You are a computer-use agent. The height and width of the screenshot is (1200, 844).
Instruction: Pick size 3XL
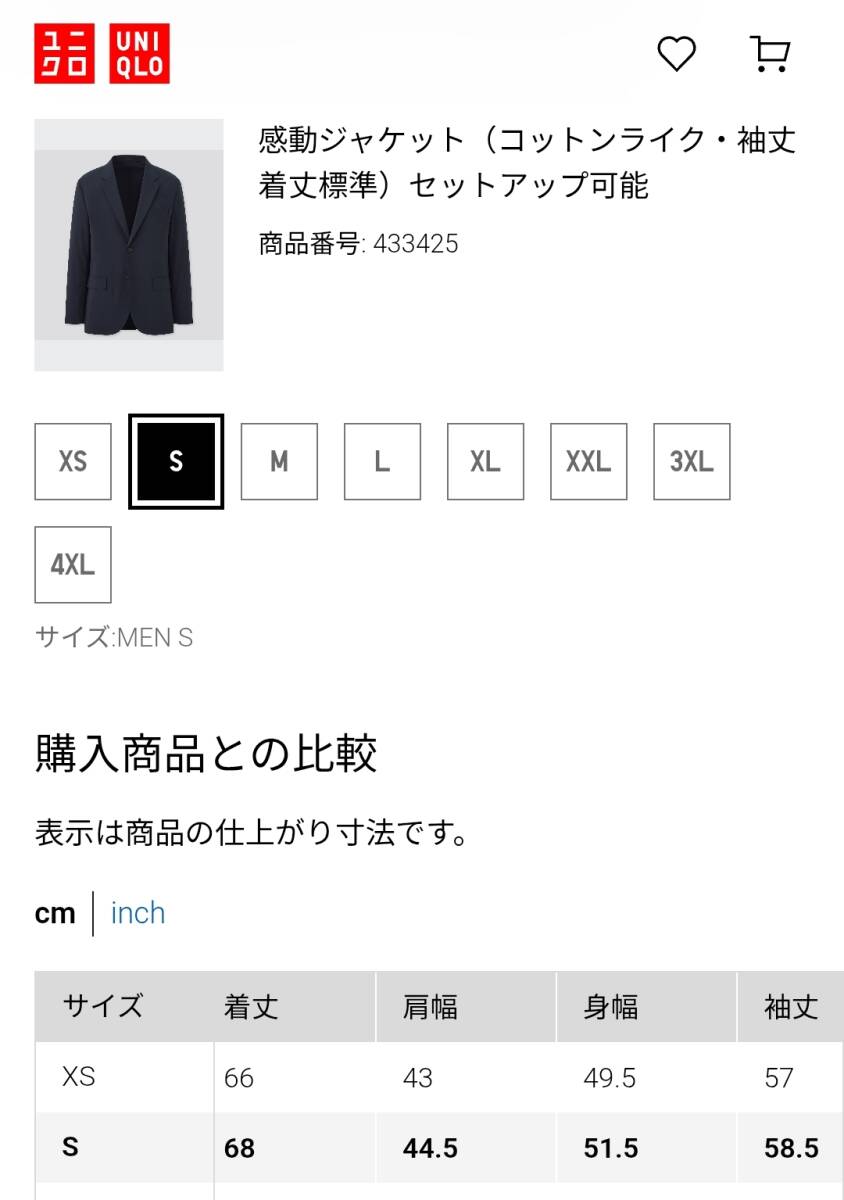tap(691, 462)
